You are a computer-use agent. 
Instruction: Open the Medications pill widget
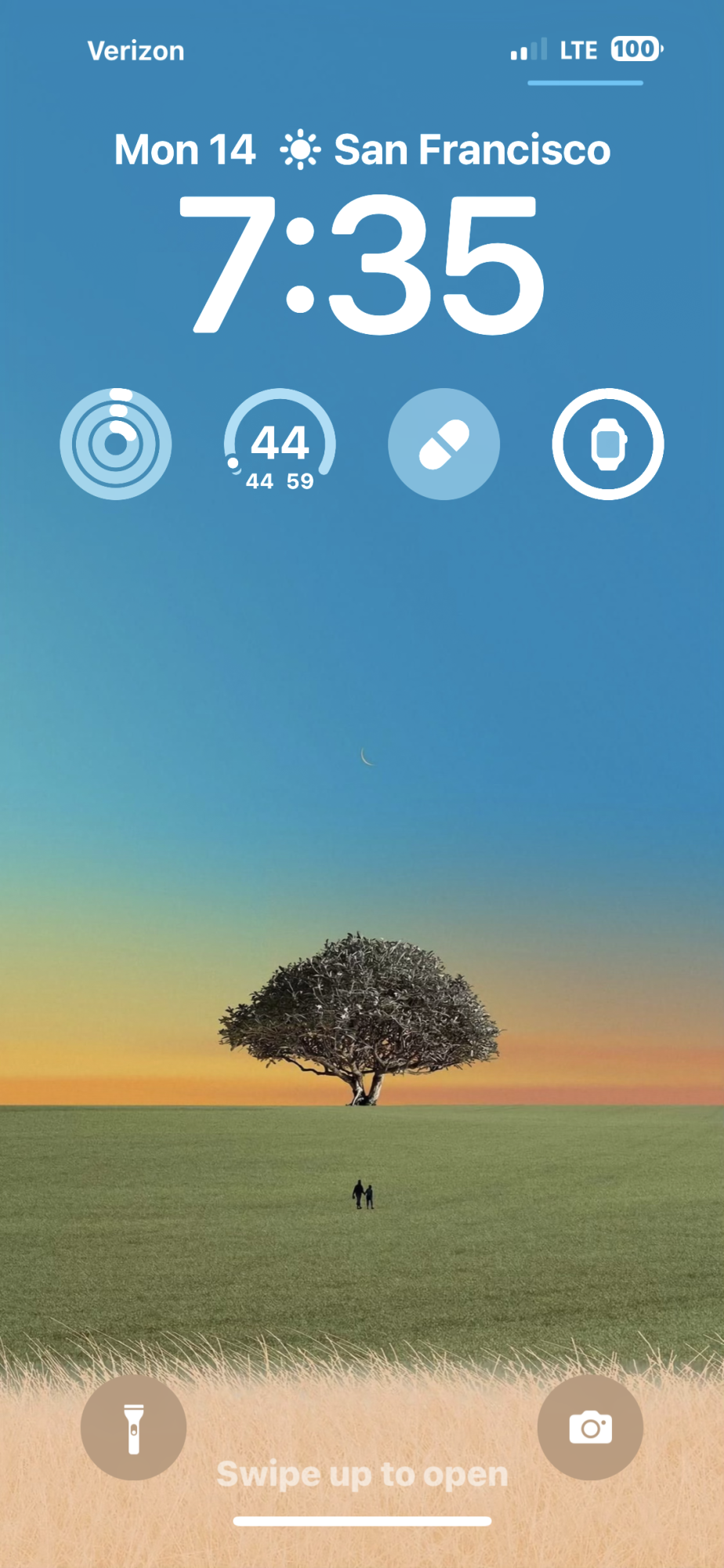coord(443,444)
